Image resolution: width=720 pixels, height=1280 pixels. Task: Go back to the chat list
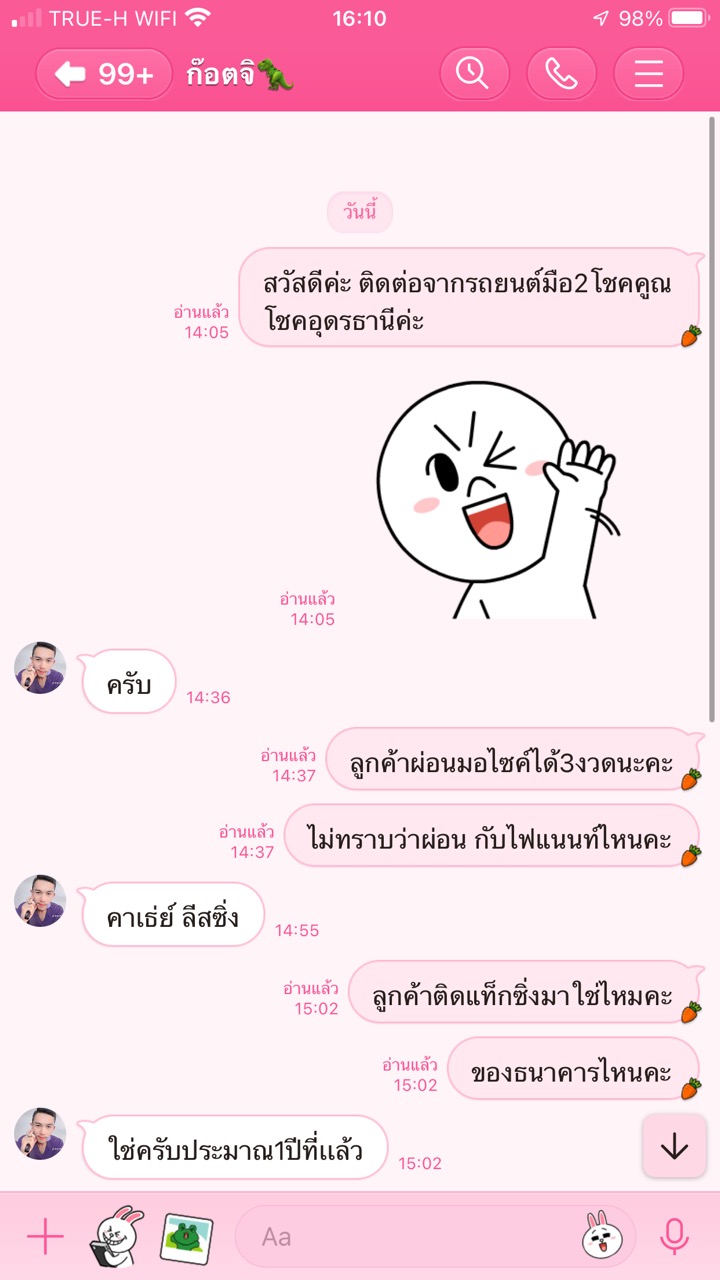click(x=104, y=74)
